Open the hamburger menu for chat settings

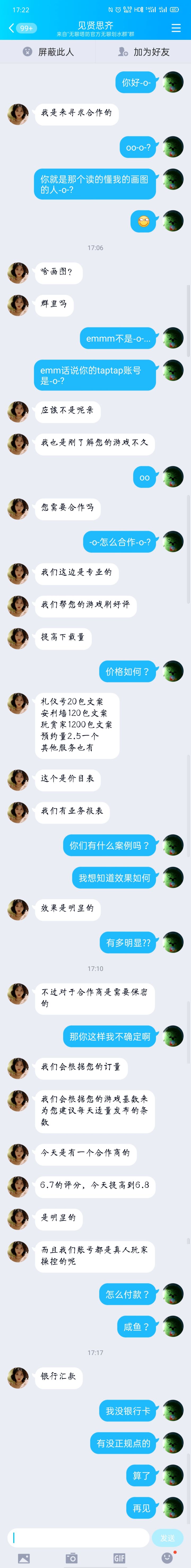(176, 28)
